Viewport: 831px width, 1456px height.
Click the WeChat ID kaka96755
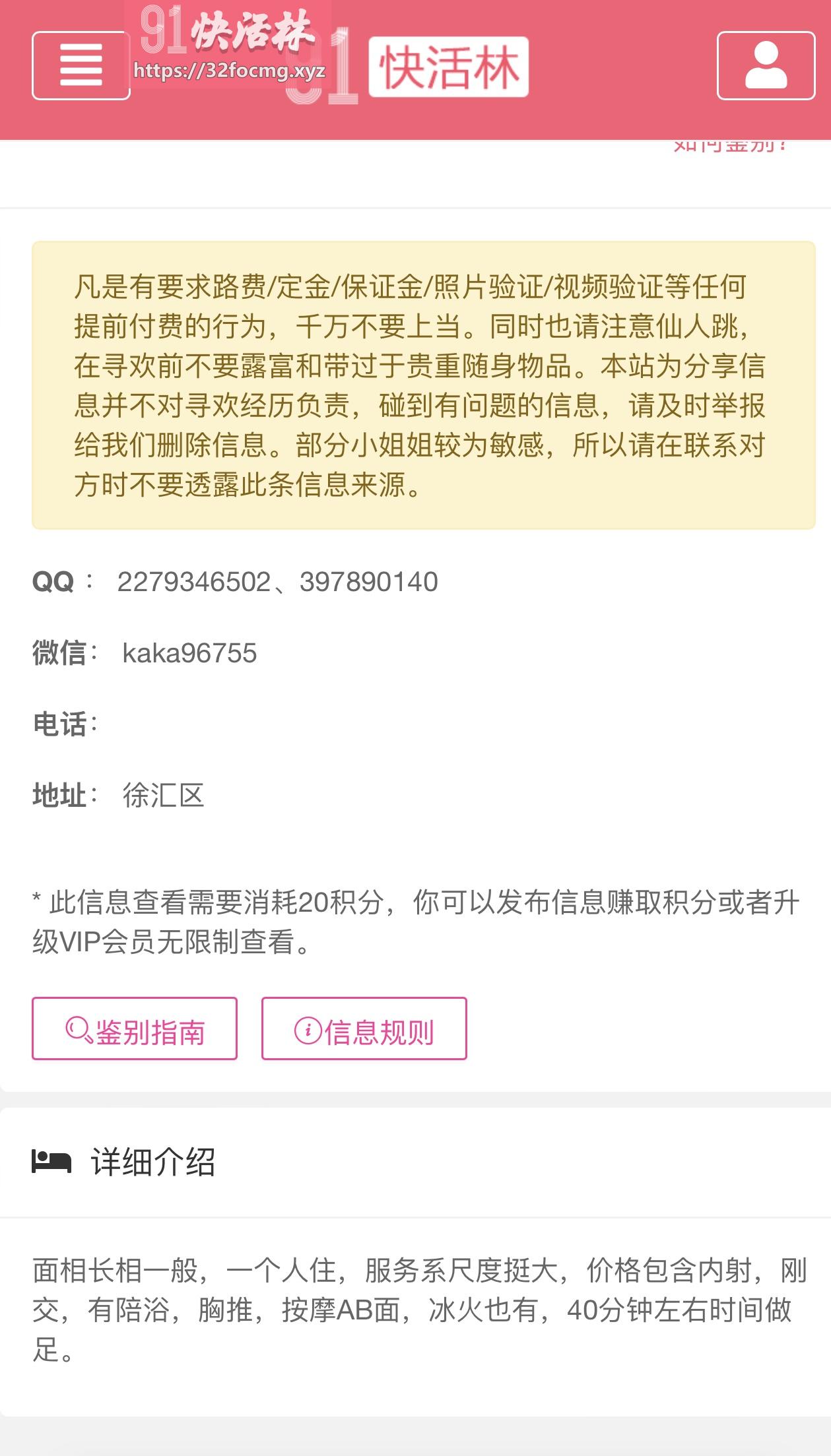(191, 654)
